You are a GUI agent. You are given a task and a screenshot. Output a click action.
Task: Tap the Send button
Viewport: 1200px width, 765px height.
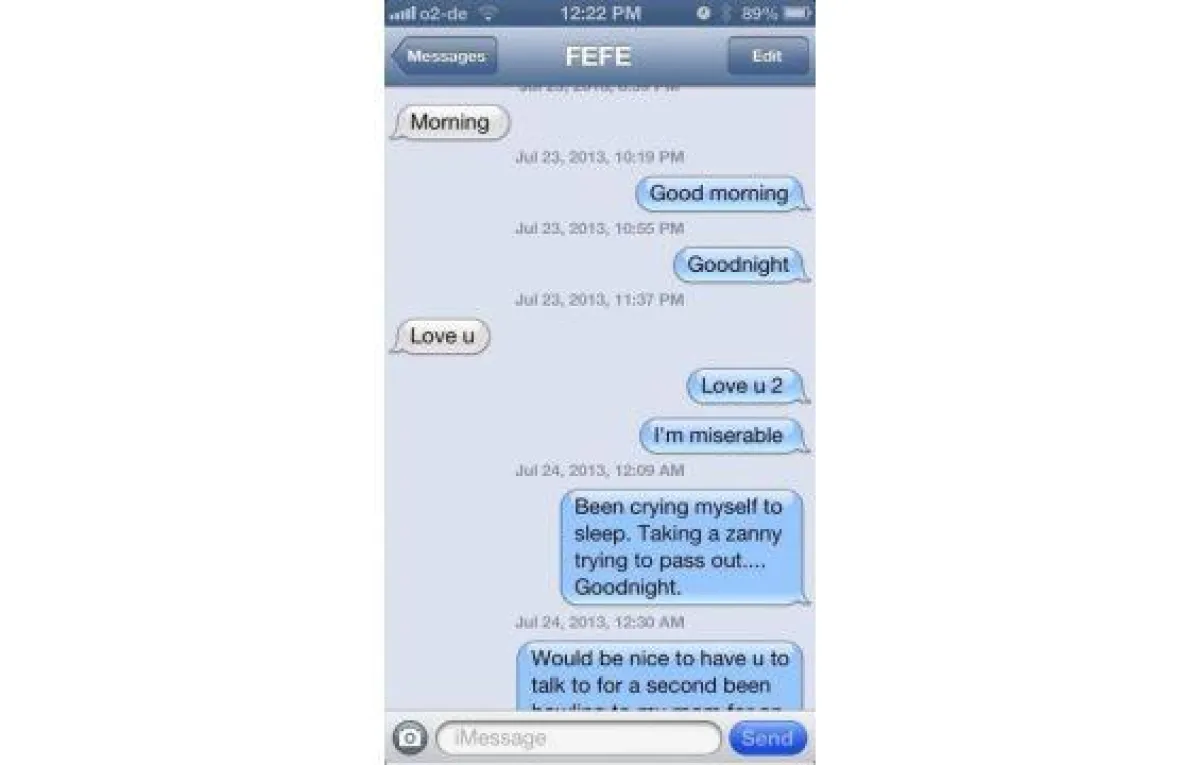(x=767, y=738)
